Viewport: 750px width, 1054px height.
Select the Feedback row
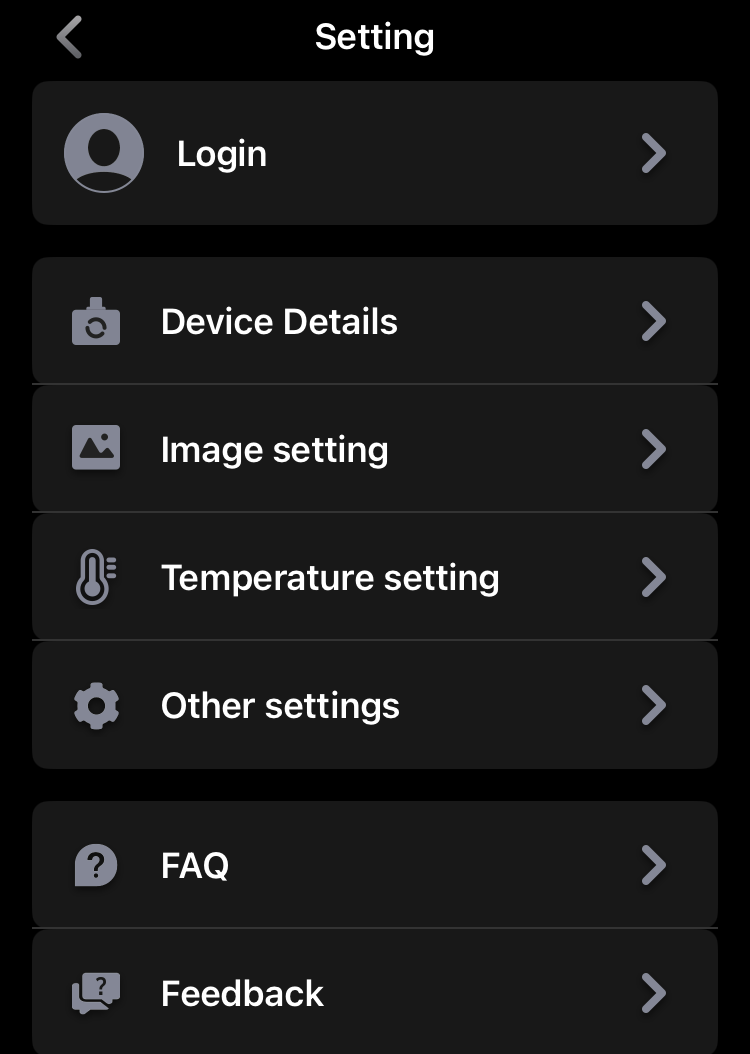click(x=374, y=992)
